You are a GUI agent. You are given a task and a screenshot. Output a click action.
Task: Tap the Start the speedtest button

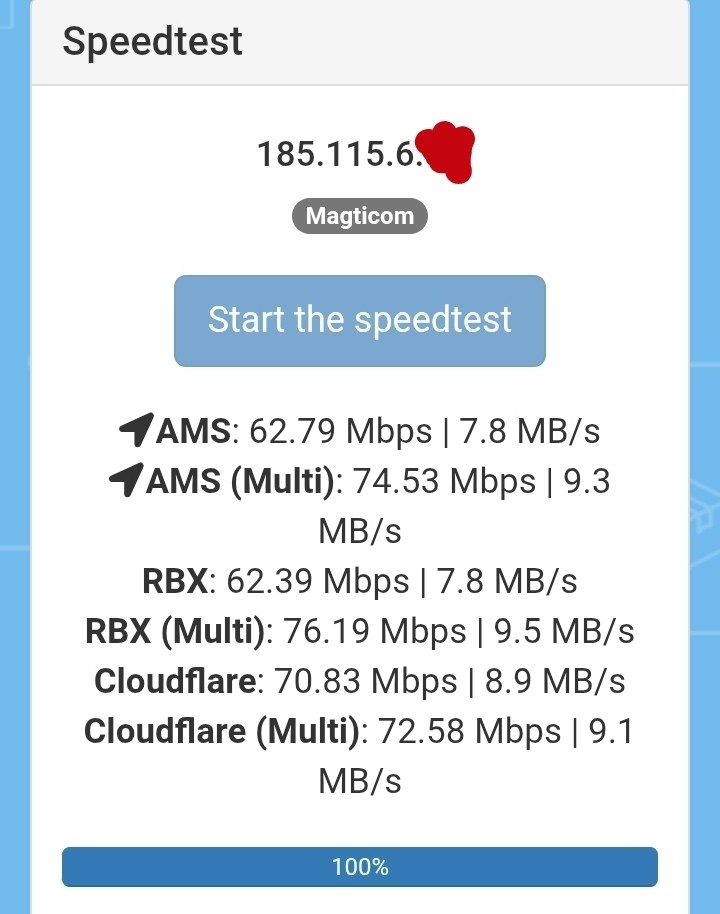tap(360, 320)
